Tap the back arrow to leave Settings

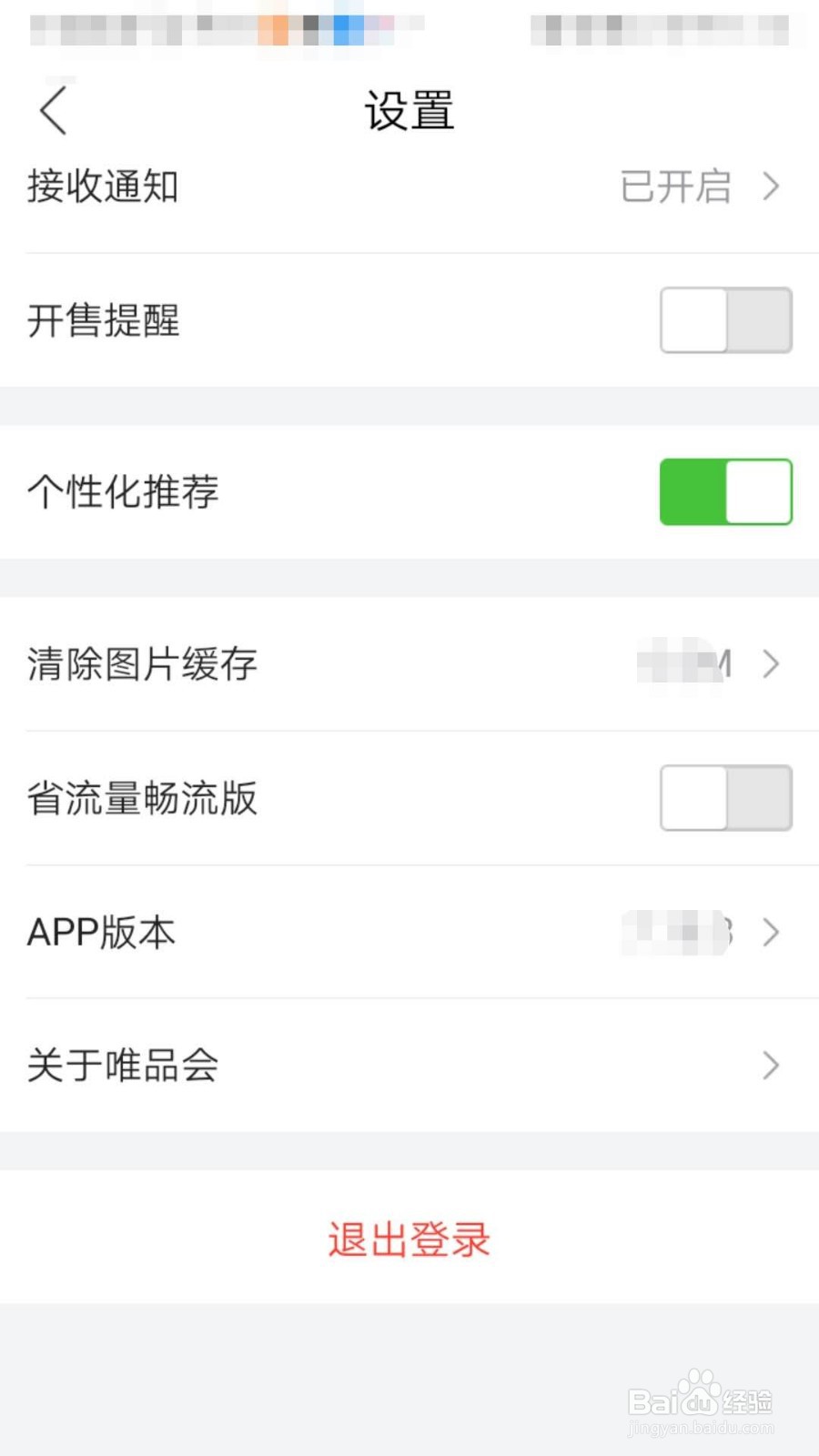click(52, 109)
